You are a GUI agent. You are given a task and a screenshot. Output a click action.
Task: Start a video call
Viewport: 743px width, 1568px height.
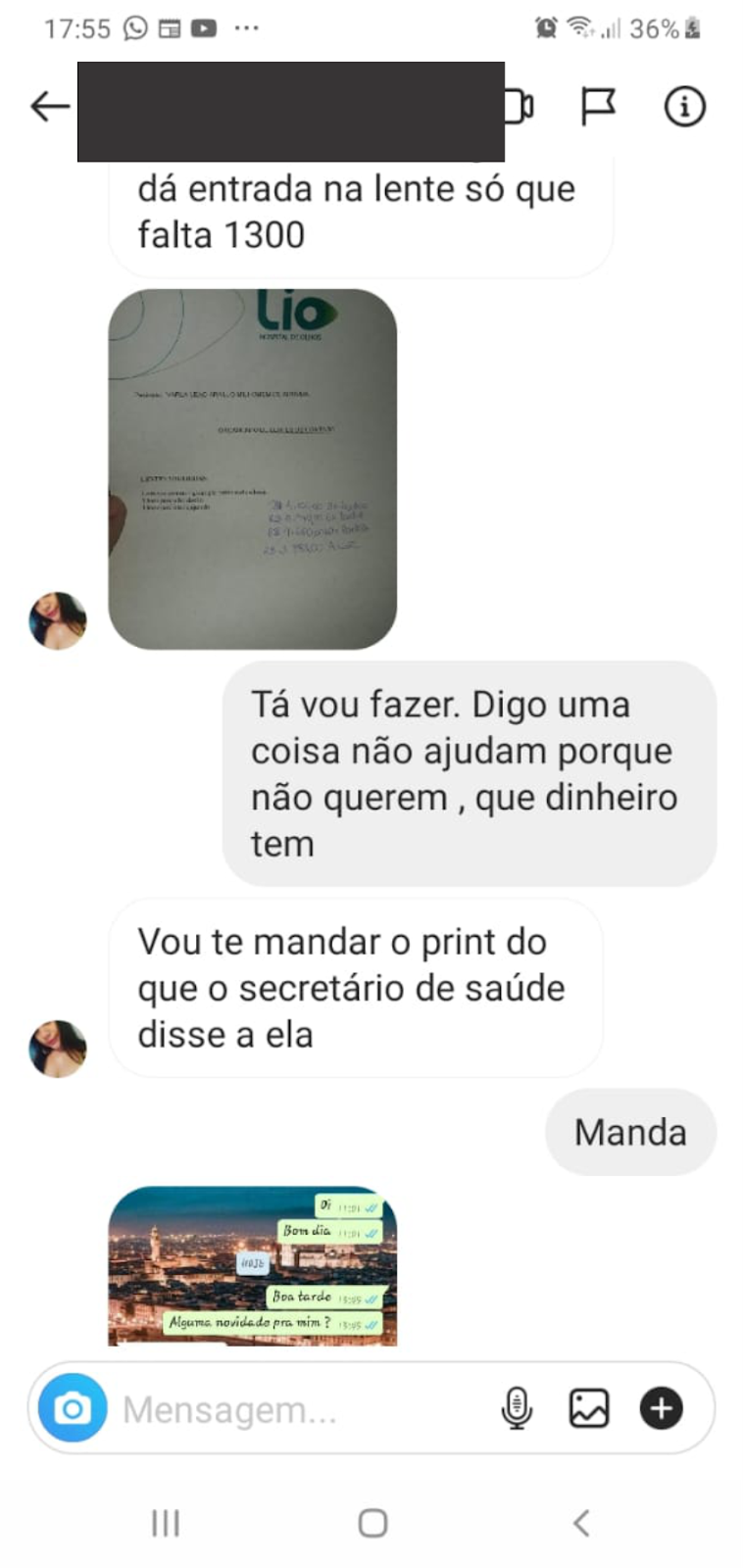point(520,106)
